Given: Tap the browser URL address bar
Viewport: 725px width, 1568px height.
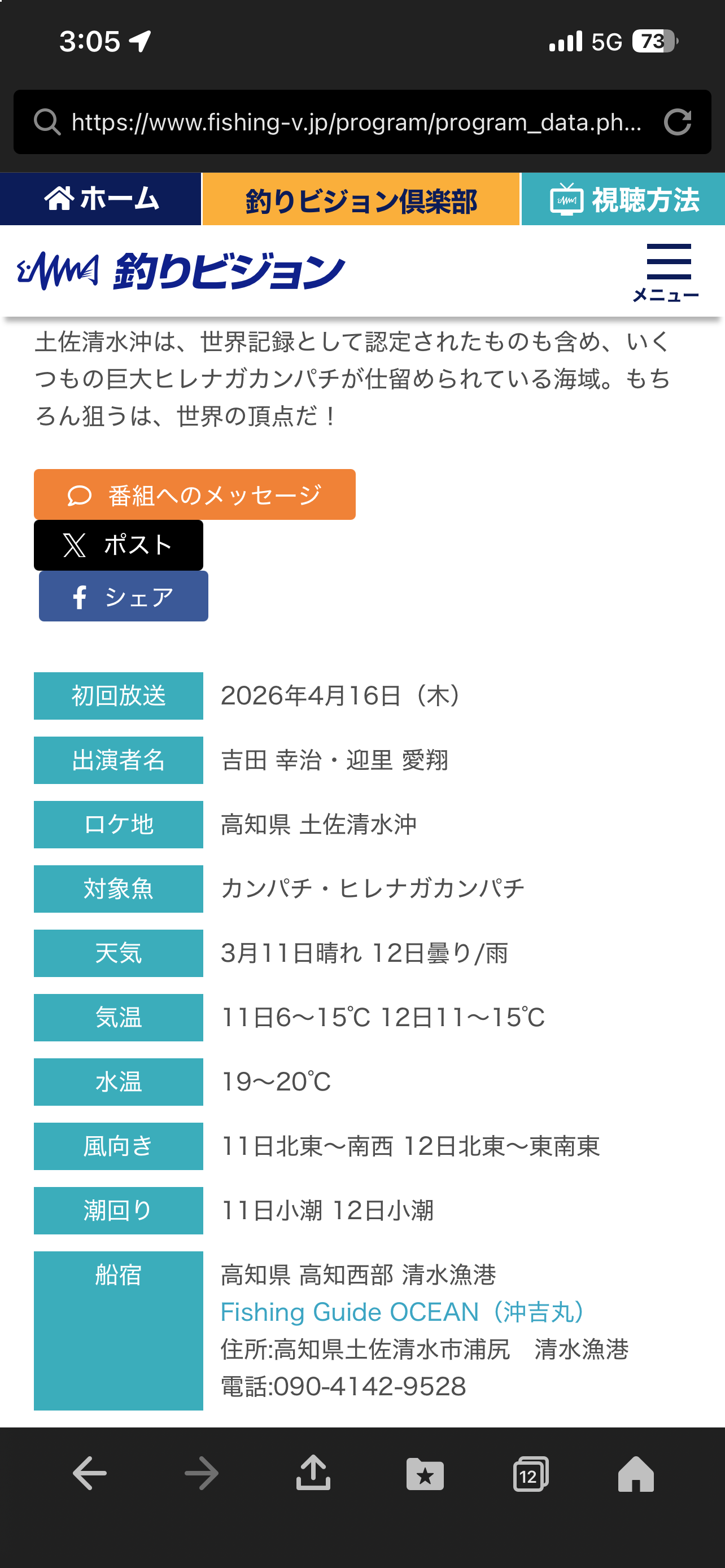Looking at the screenshot, I should click(356, 122).
